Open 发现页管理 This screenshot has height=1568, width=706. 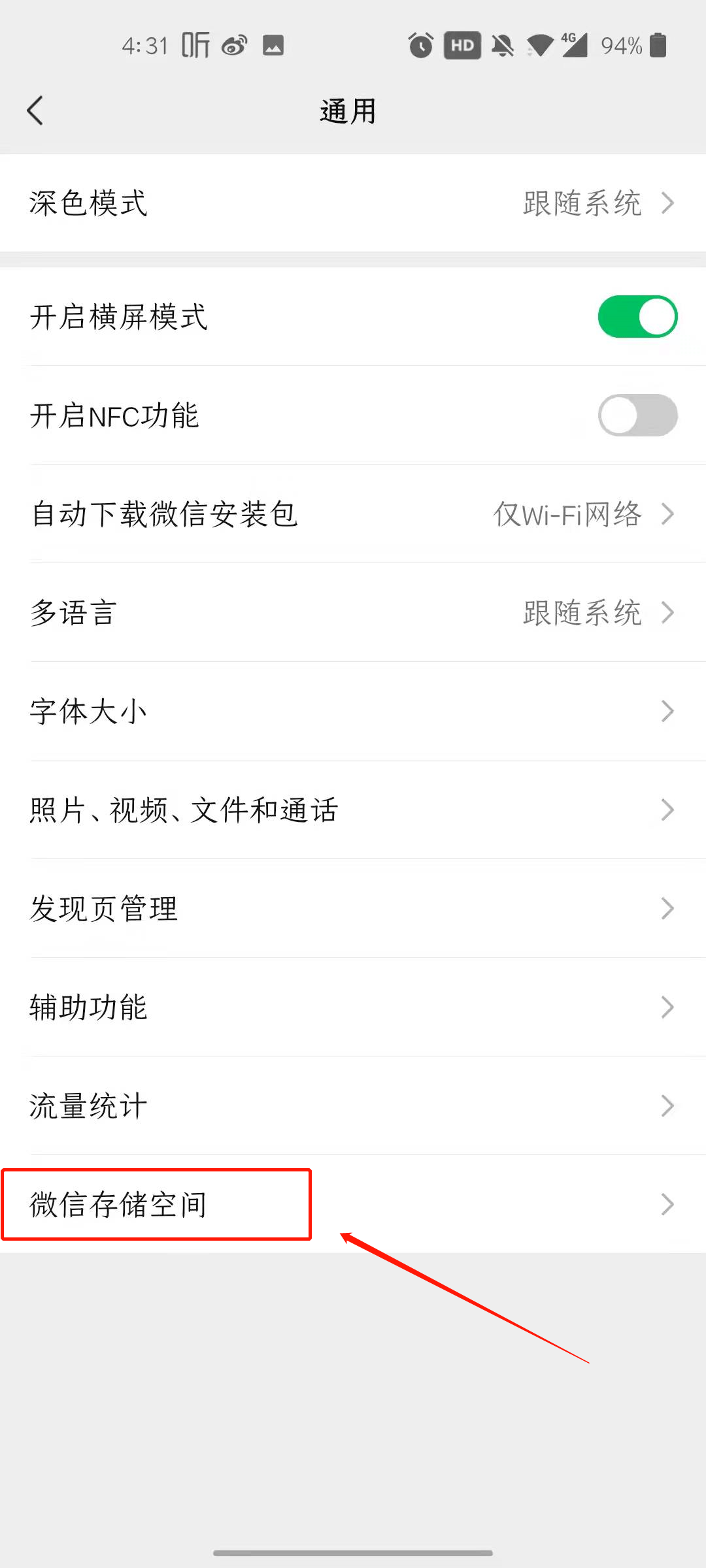(353, 909)
